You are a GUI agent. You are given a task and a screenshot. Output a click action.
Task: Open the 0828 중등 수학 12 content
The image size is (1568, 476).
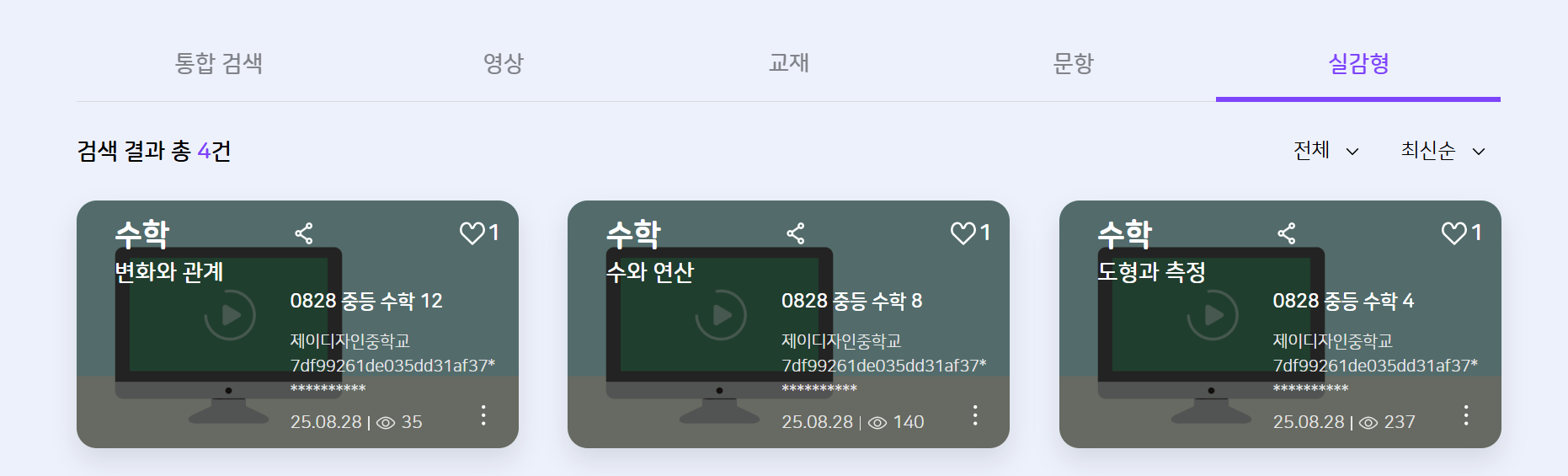[365, 301]
